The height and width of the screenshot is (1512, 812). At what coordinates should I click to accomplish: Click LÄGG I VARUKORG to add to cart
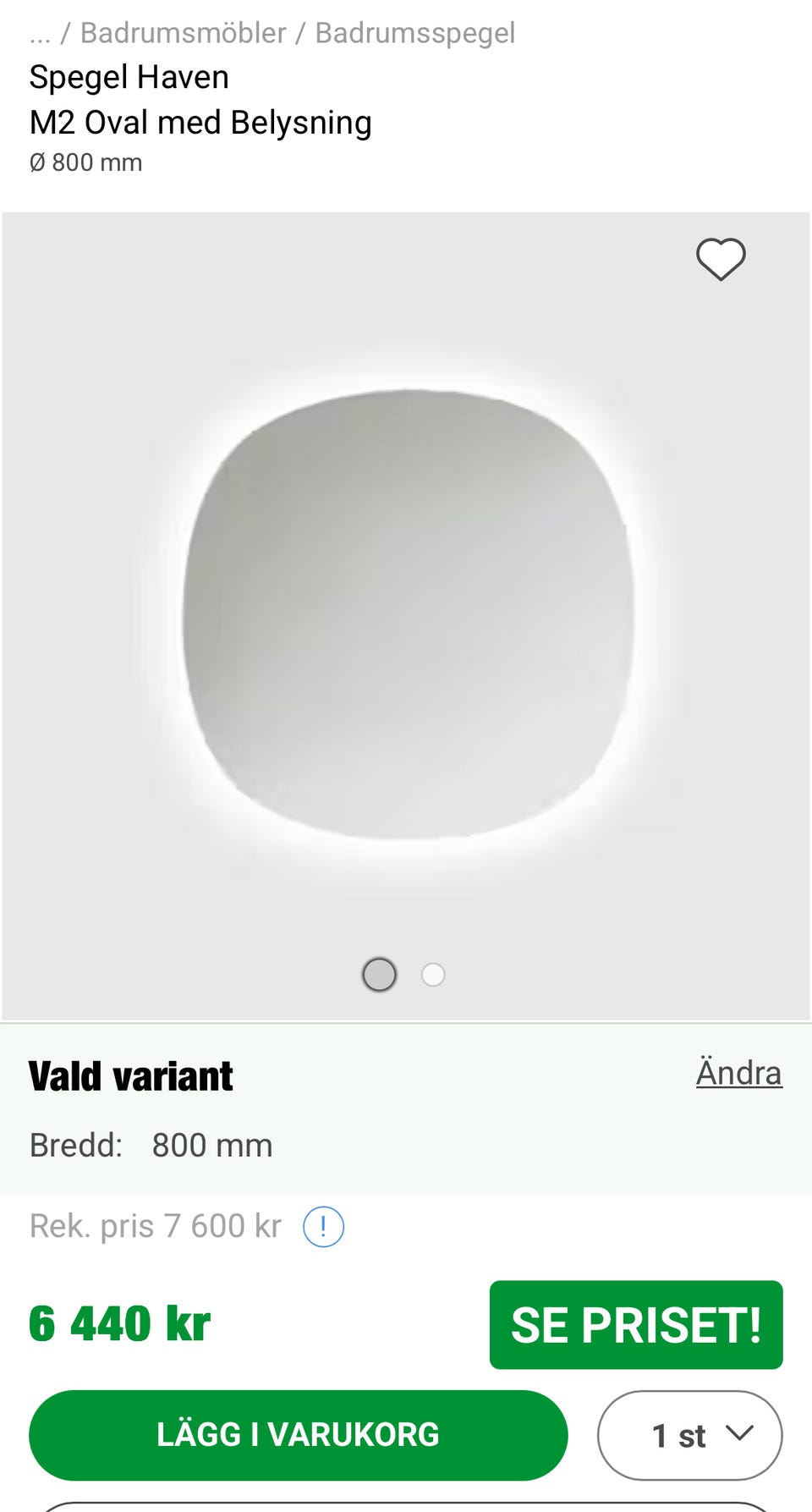[x=298, y=1434]
